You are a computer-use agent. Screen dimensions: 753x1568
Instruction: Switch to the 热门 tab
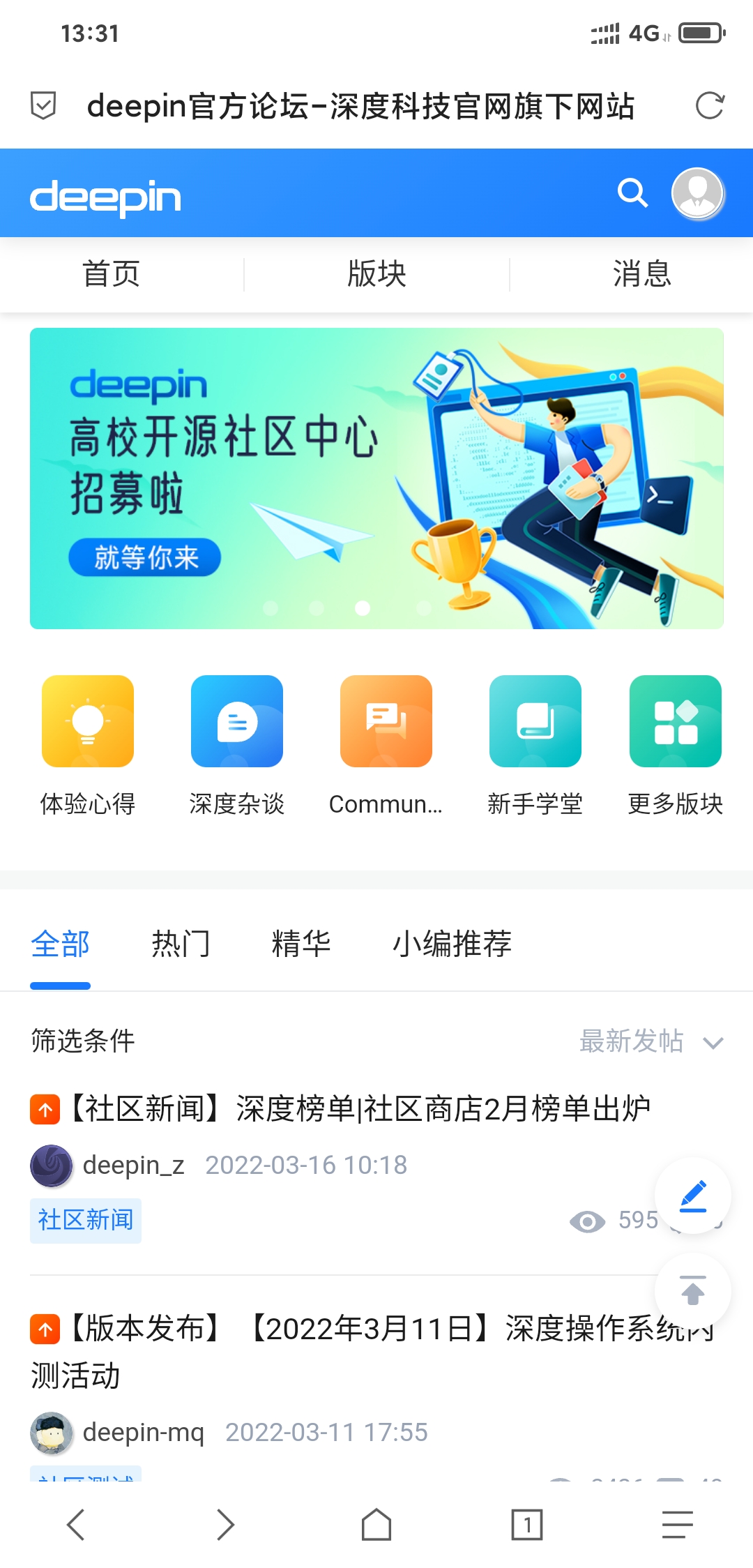click(x=180, y=943)
